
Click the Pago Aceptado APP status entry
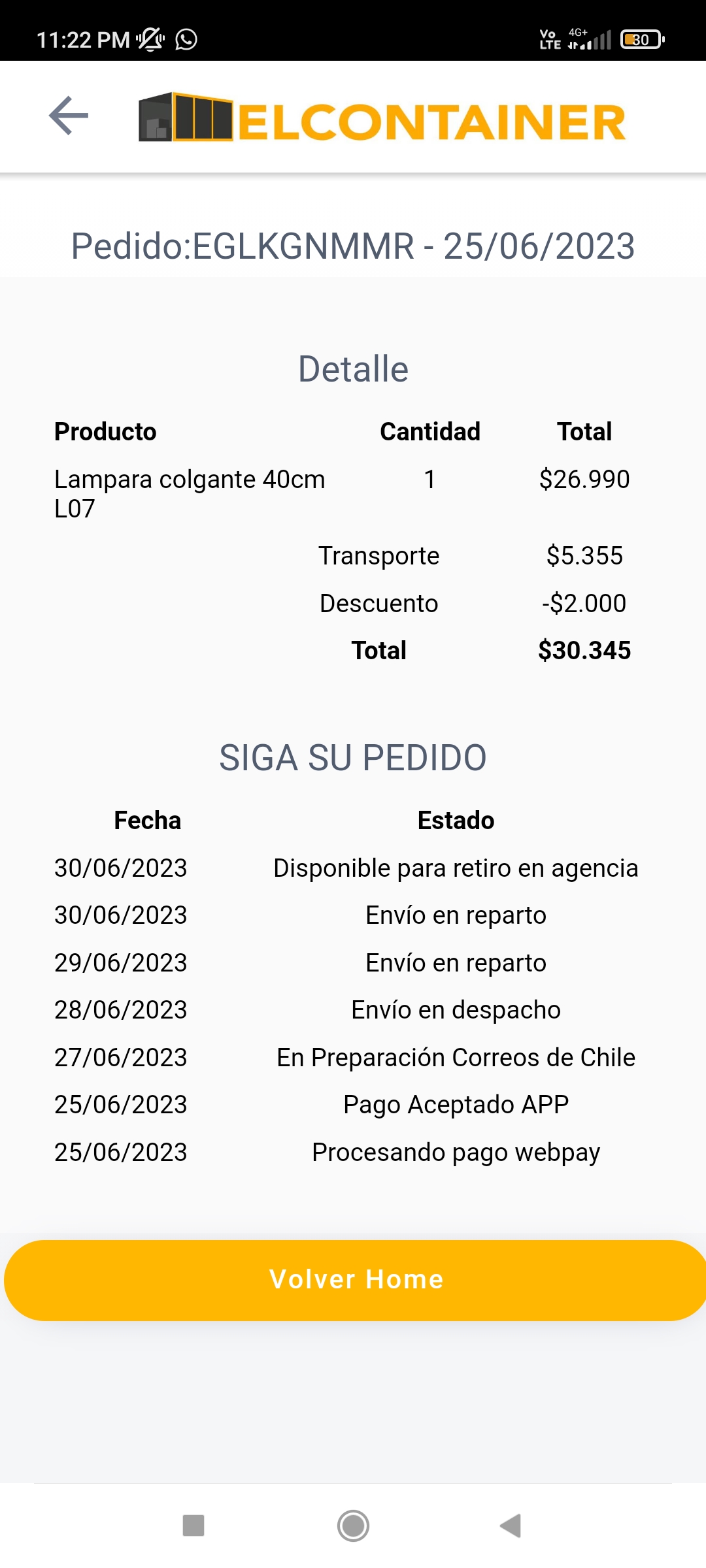pos(456,1104)
